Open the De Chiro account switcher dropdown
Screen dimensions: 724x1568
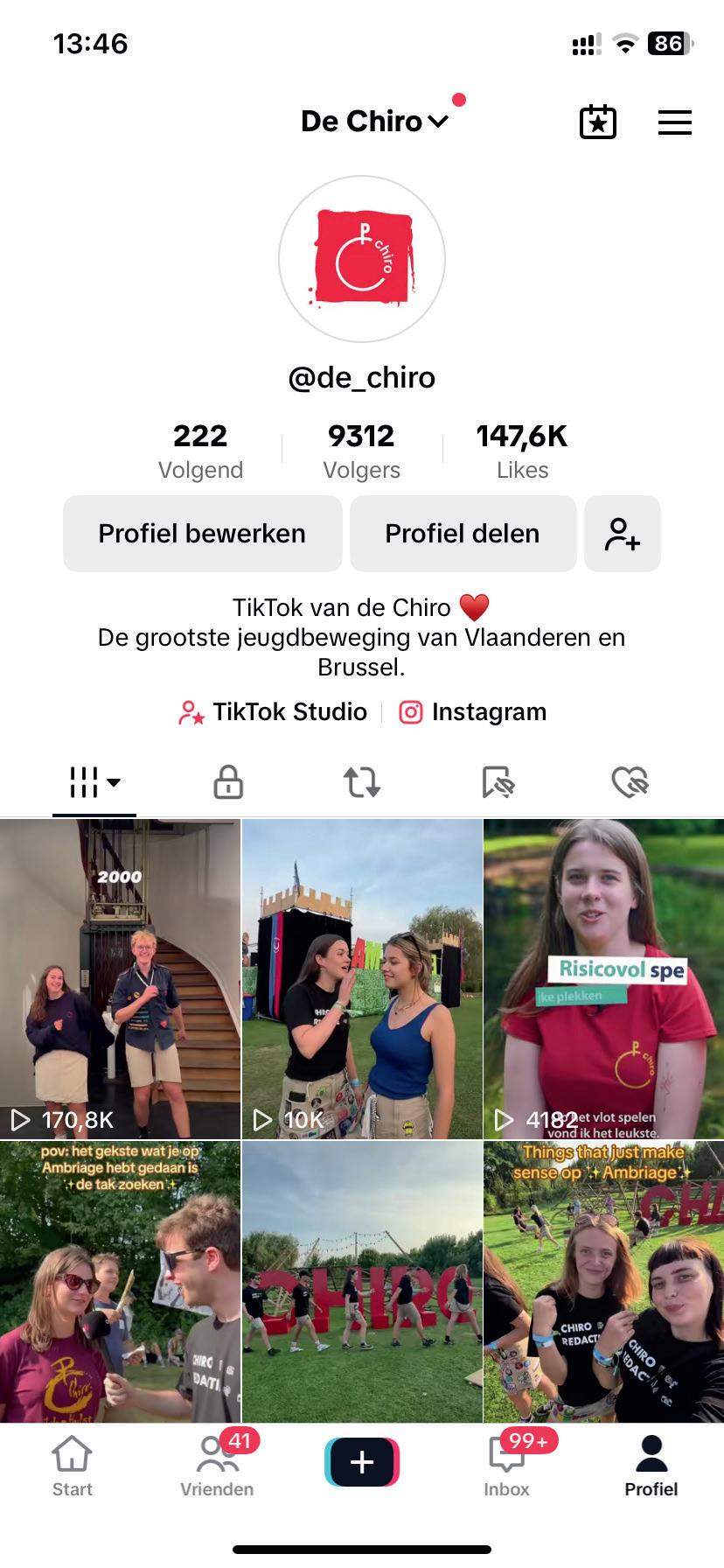[x=374, y=122]
